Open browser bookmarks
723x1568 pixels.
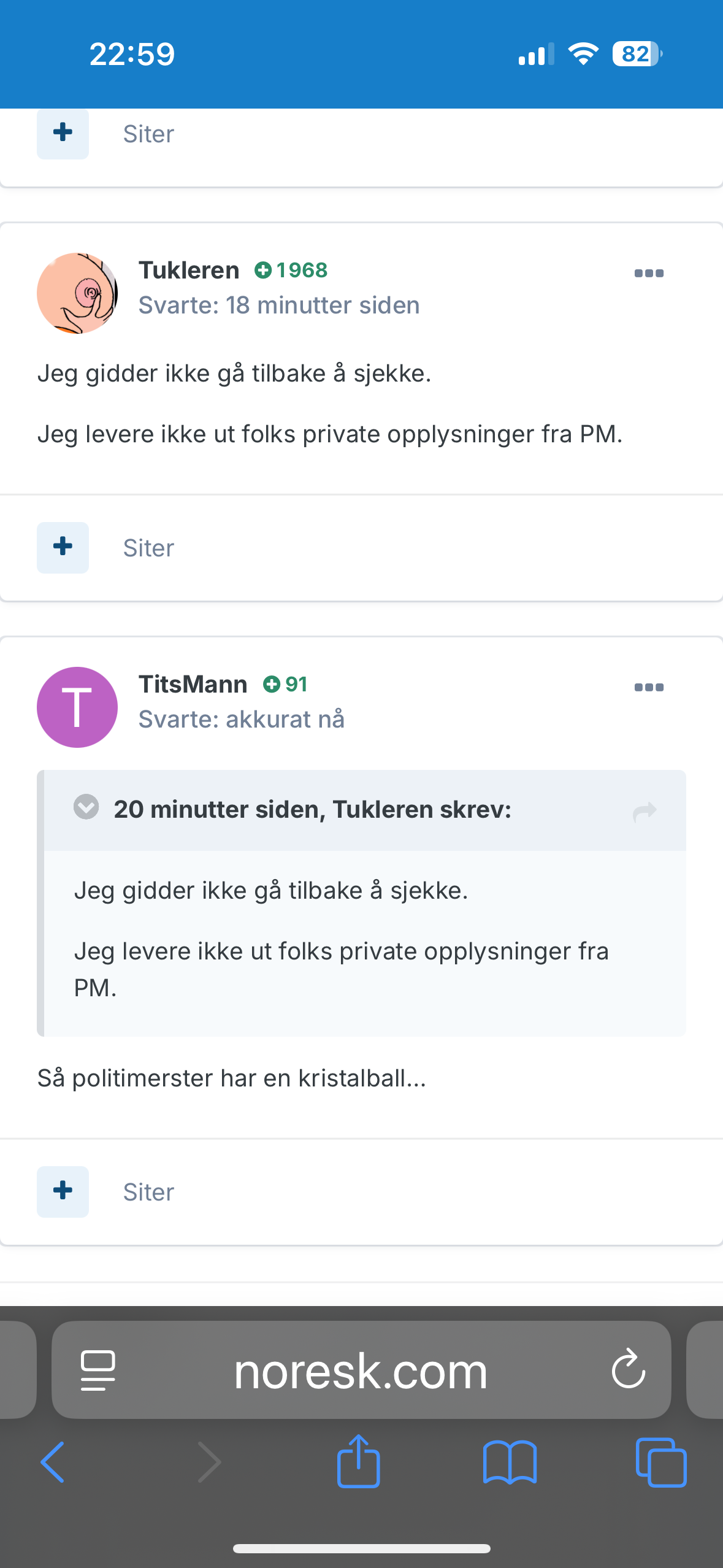(510, 1462)
